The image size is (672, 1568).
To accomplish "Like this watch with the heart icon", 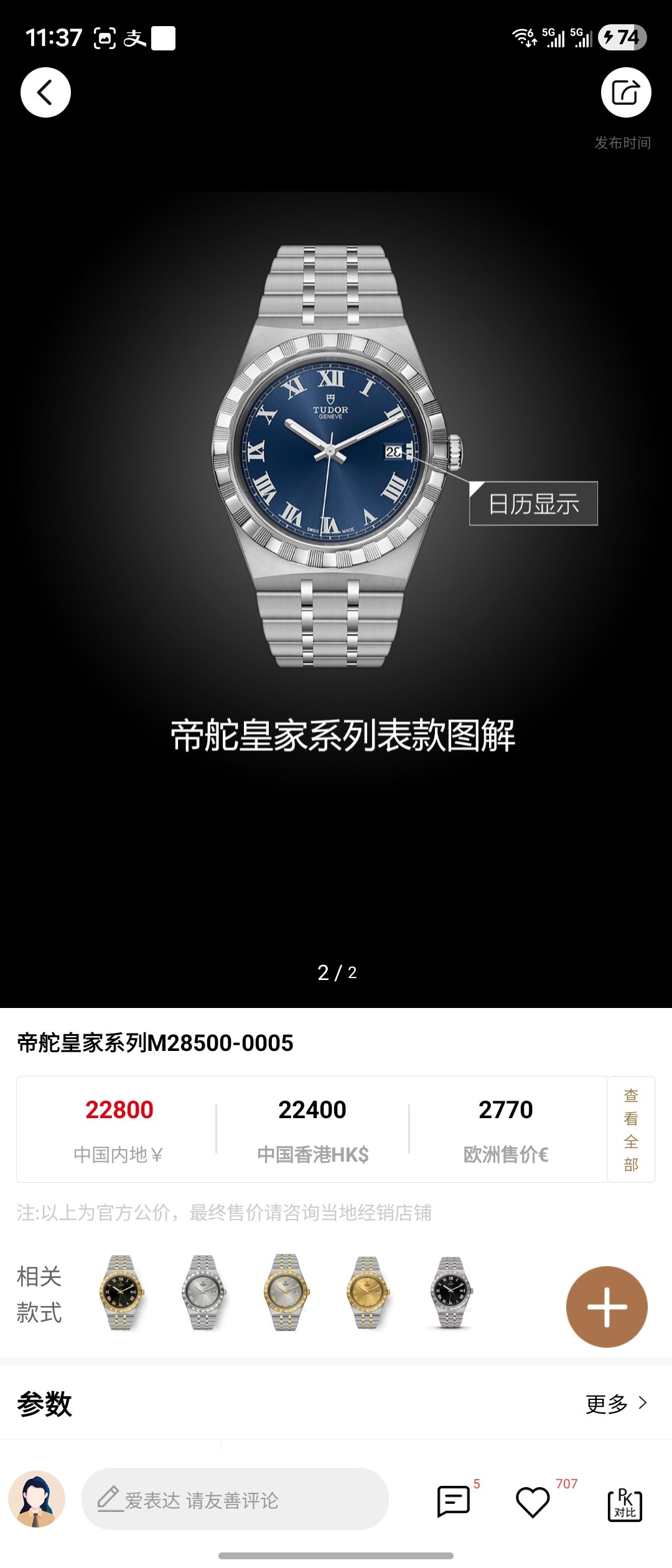I will [533, 1502].
